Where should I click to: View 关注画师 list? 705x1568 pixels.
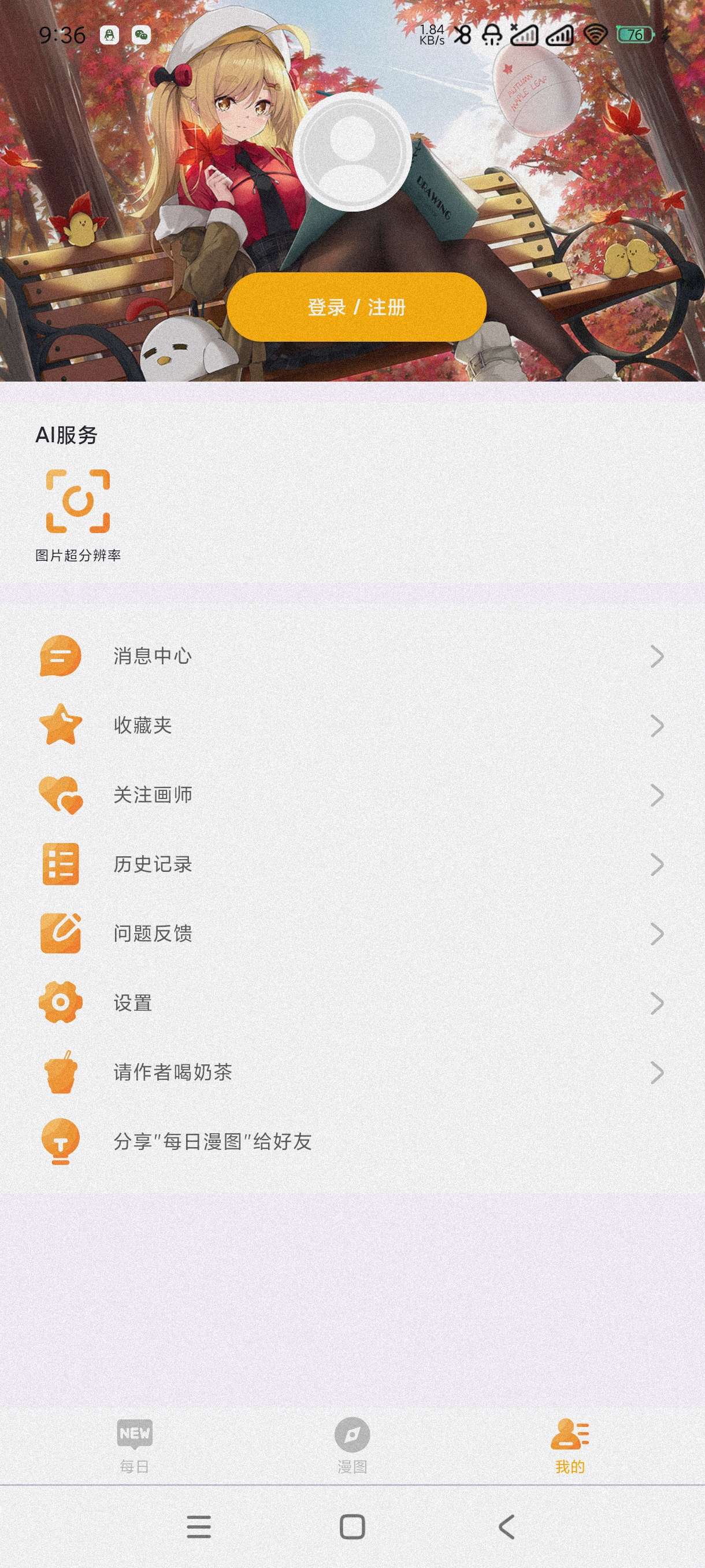351,794
